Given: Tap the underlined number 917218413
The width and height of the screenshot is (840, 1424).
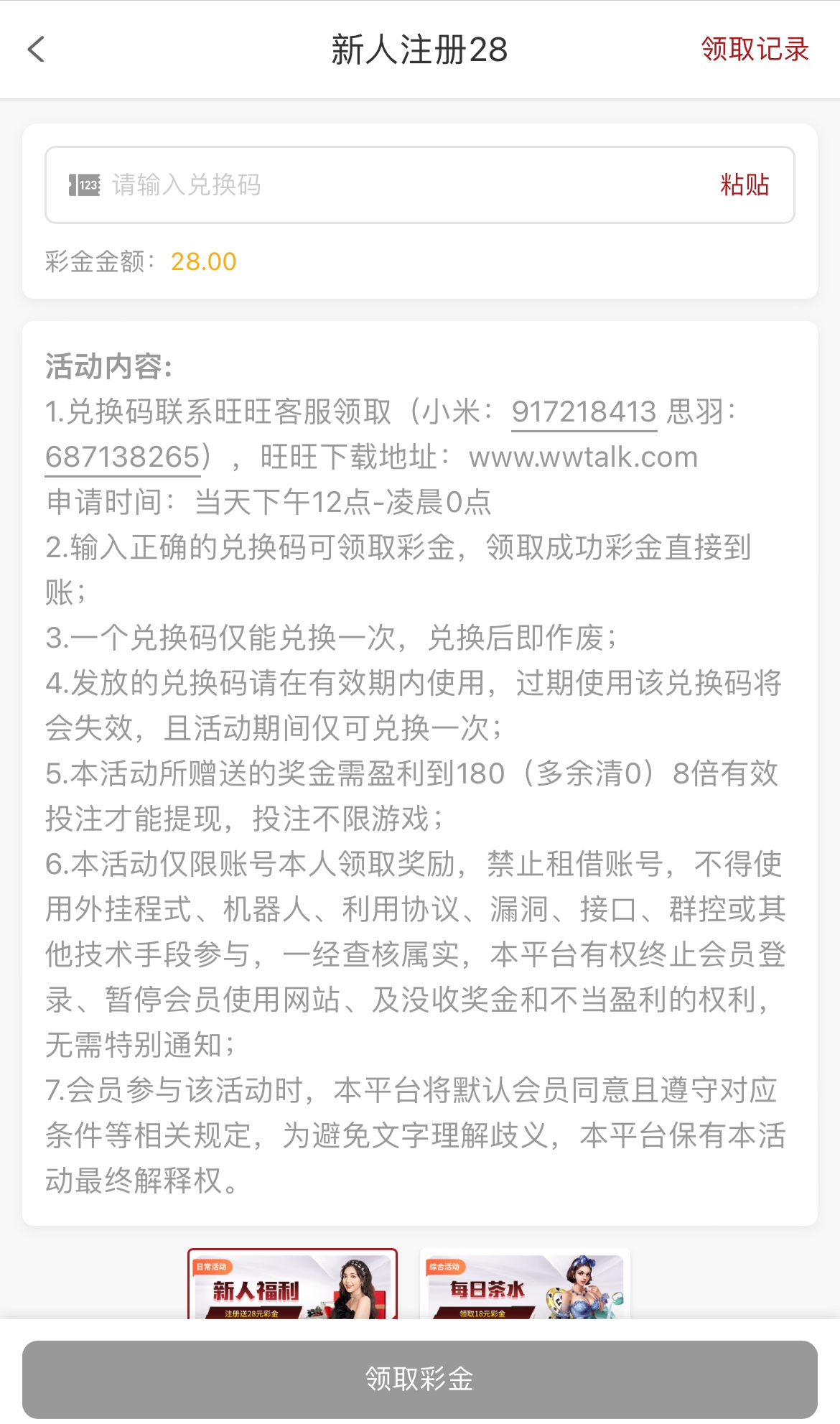Looking at the screenshot, I should pyautogui.click(x=584, y=412).
